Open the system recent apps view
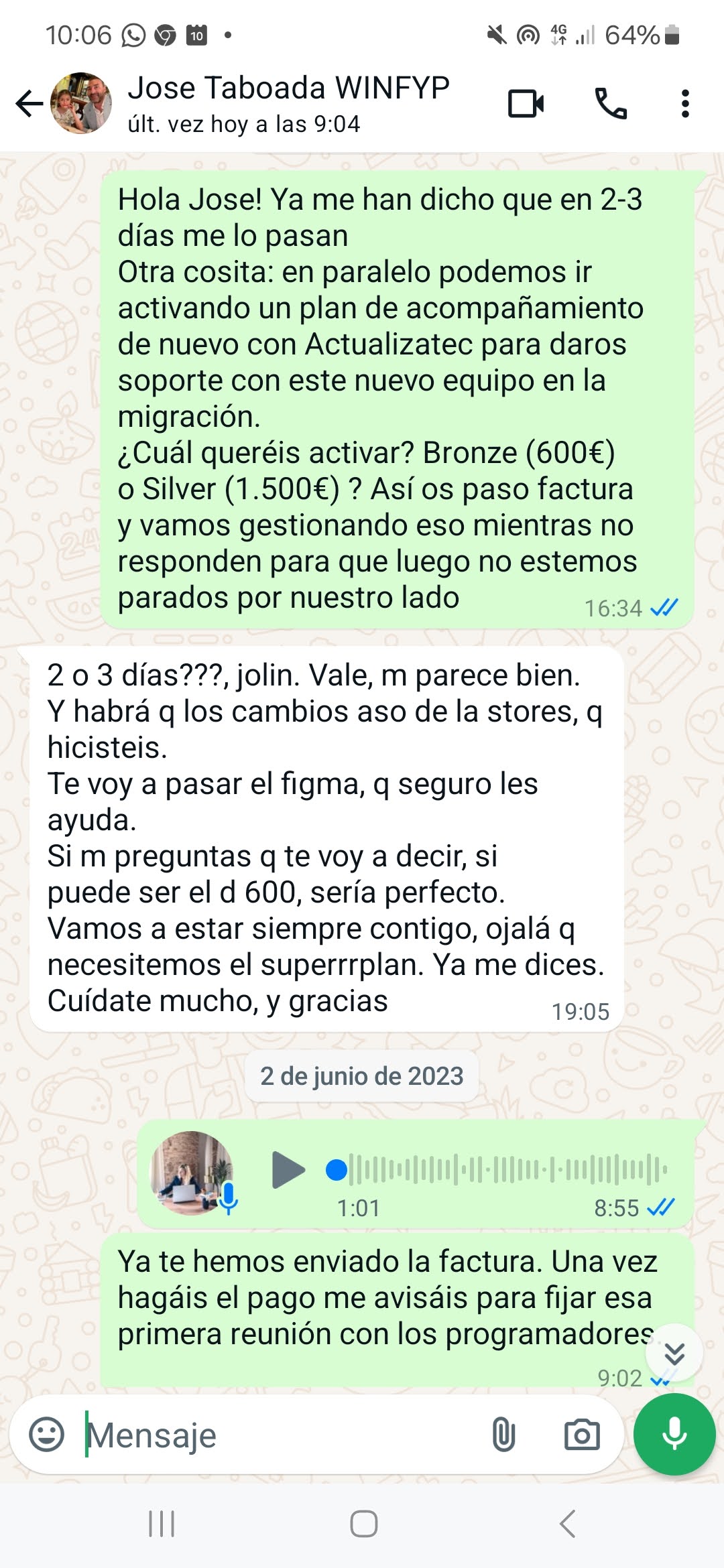724x1568 pixels. (162, 1524)
